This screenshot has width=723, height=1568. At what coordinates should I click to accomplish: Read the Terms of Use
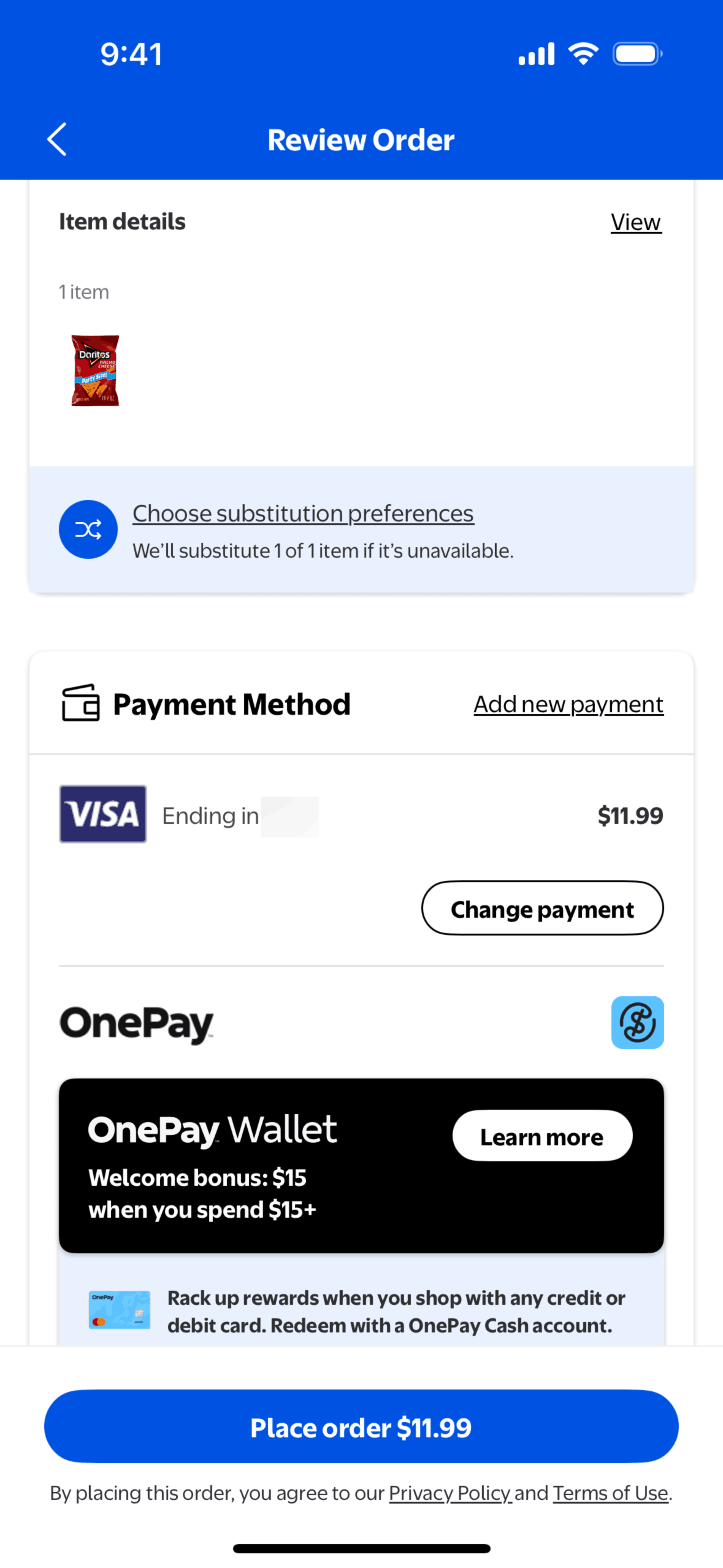[x=610, y=1493]
